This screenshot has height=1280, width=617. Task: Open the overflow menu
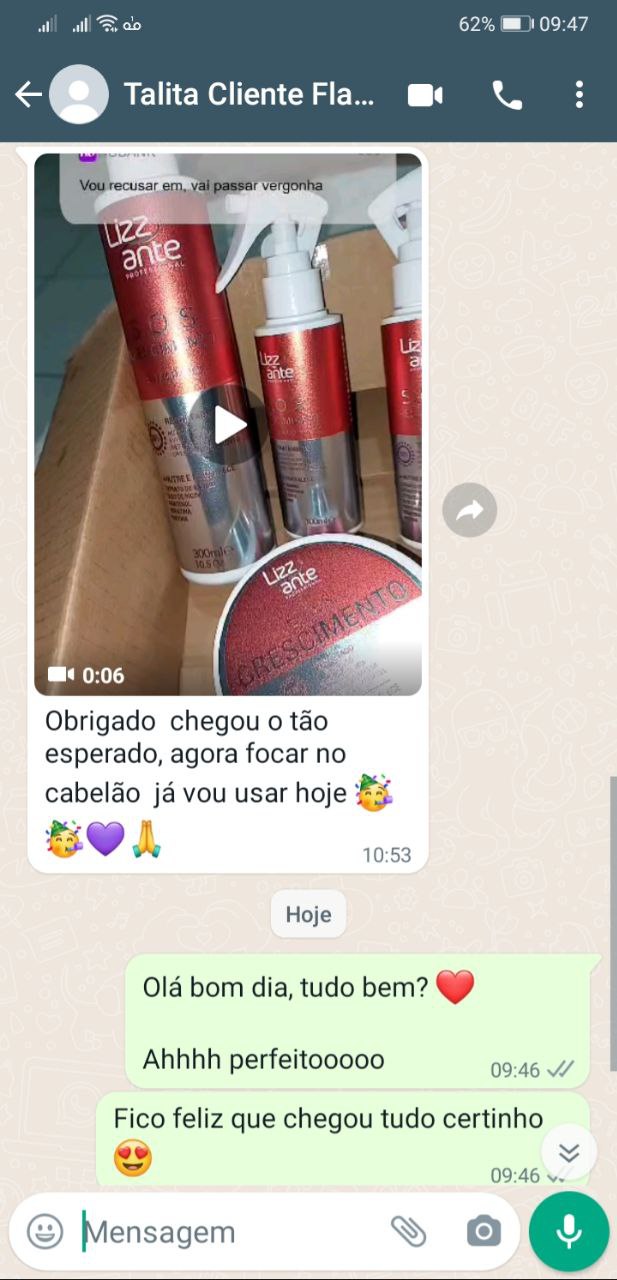pos(579,95)
